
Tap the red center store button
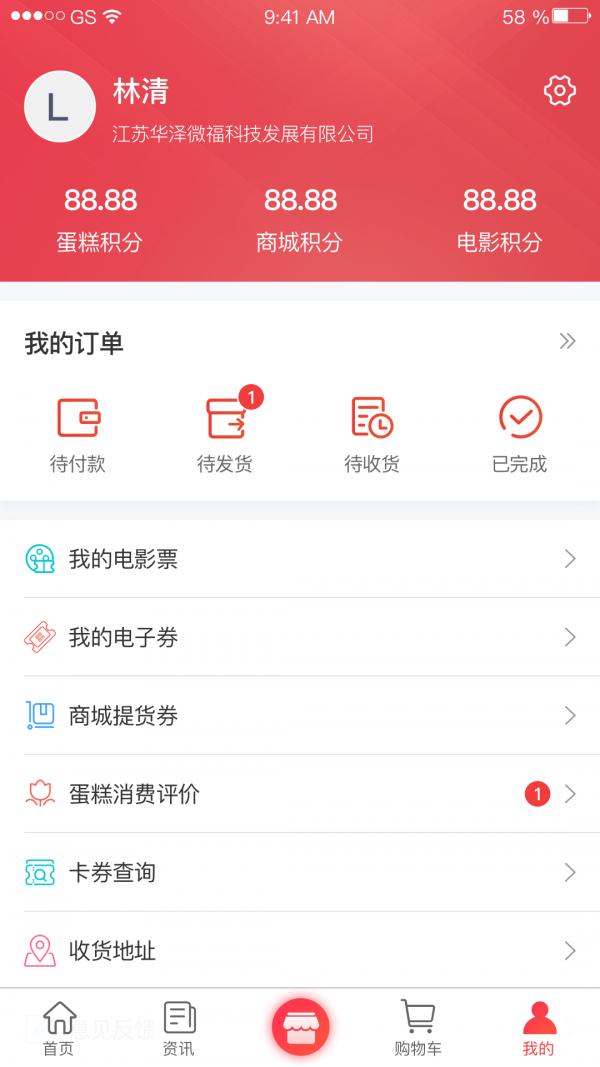[300, 1027]
